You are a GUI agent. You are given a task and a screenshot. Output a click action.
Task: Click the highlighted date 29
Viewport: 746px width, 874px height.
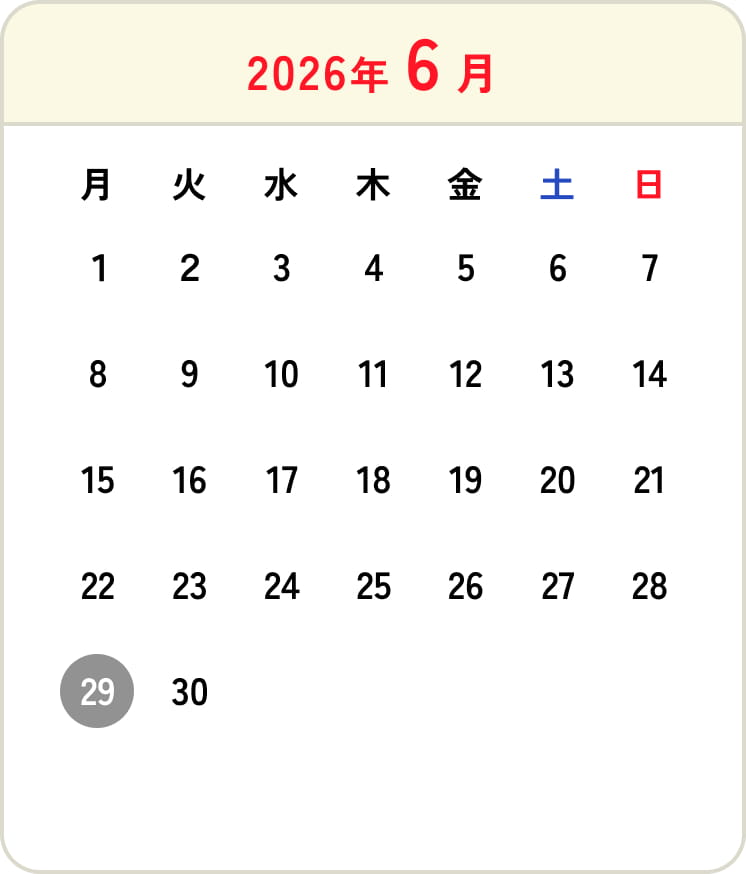(98, 692)
